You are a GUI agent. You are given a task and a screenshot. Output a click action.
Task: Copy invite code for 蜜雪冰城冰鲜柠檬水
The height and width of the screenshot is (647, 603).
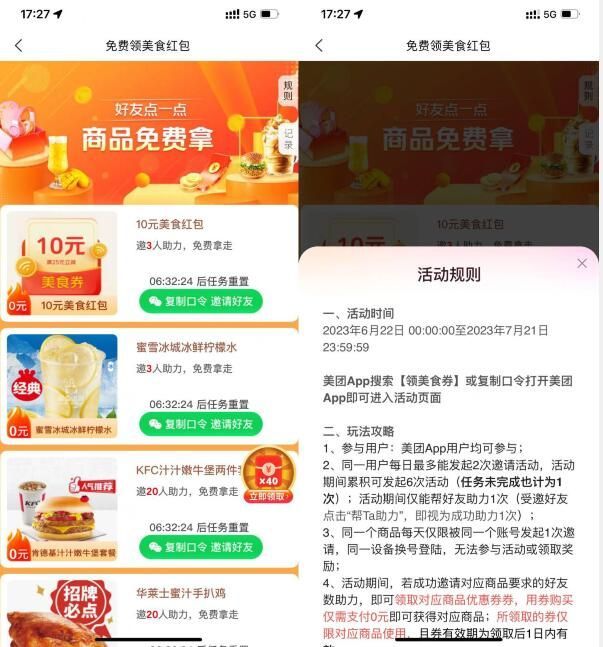[x=200, y=424]
